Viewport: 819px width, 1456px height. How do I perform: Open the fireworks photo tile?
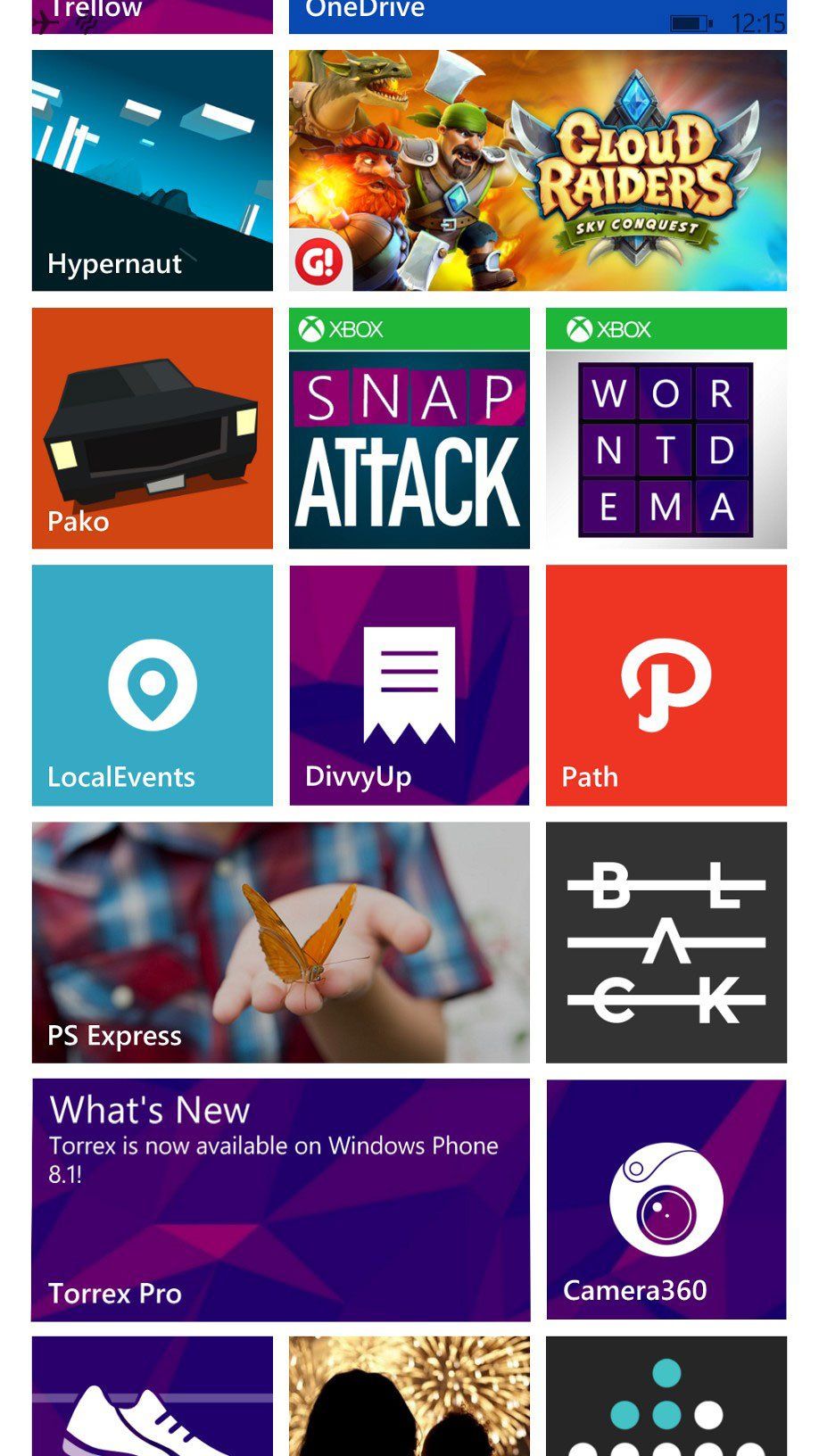[409, 1401]
